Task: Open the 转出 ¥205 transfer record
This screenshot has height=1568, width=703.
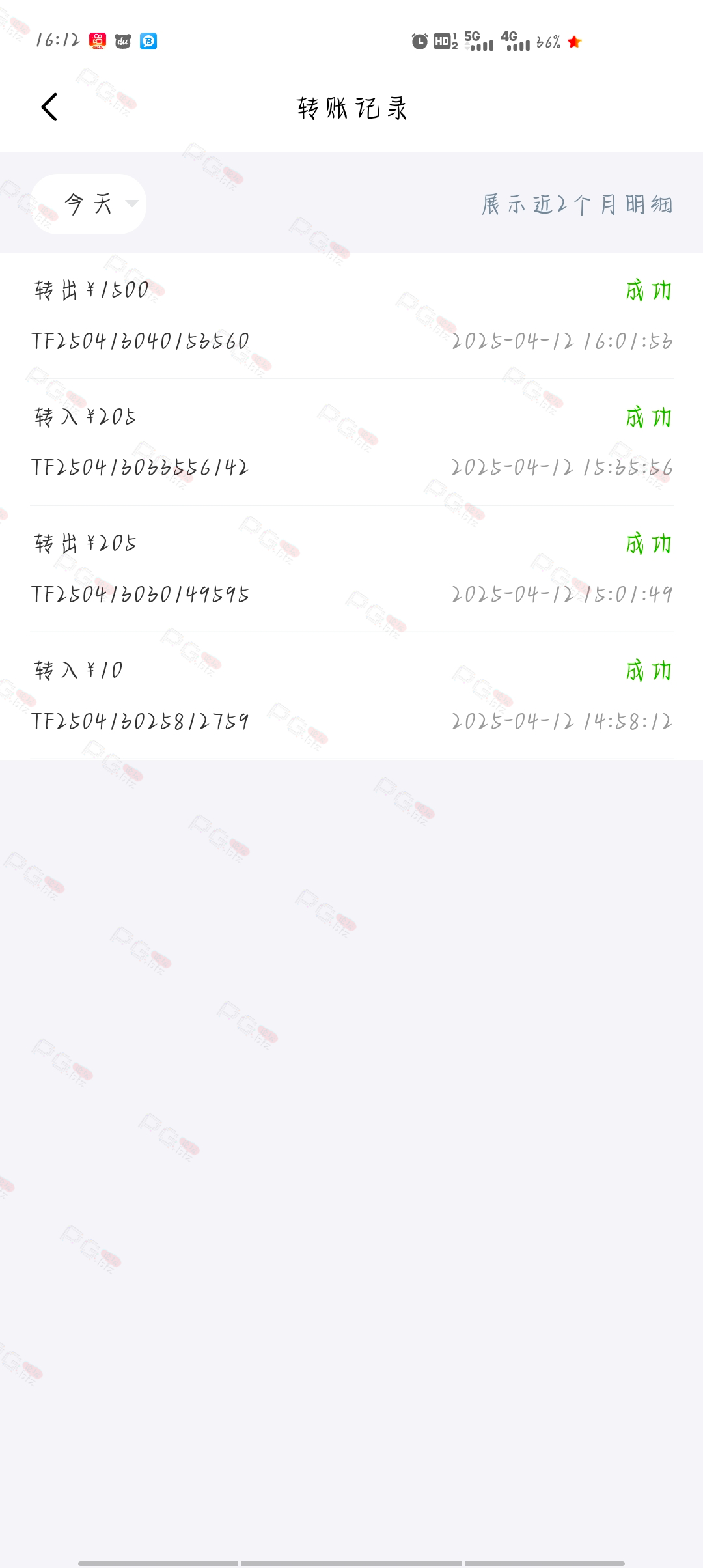Action: (351, 569)
